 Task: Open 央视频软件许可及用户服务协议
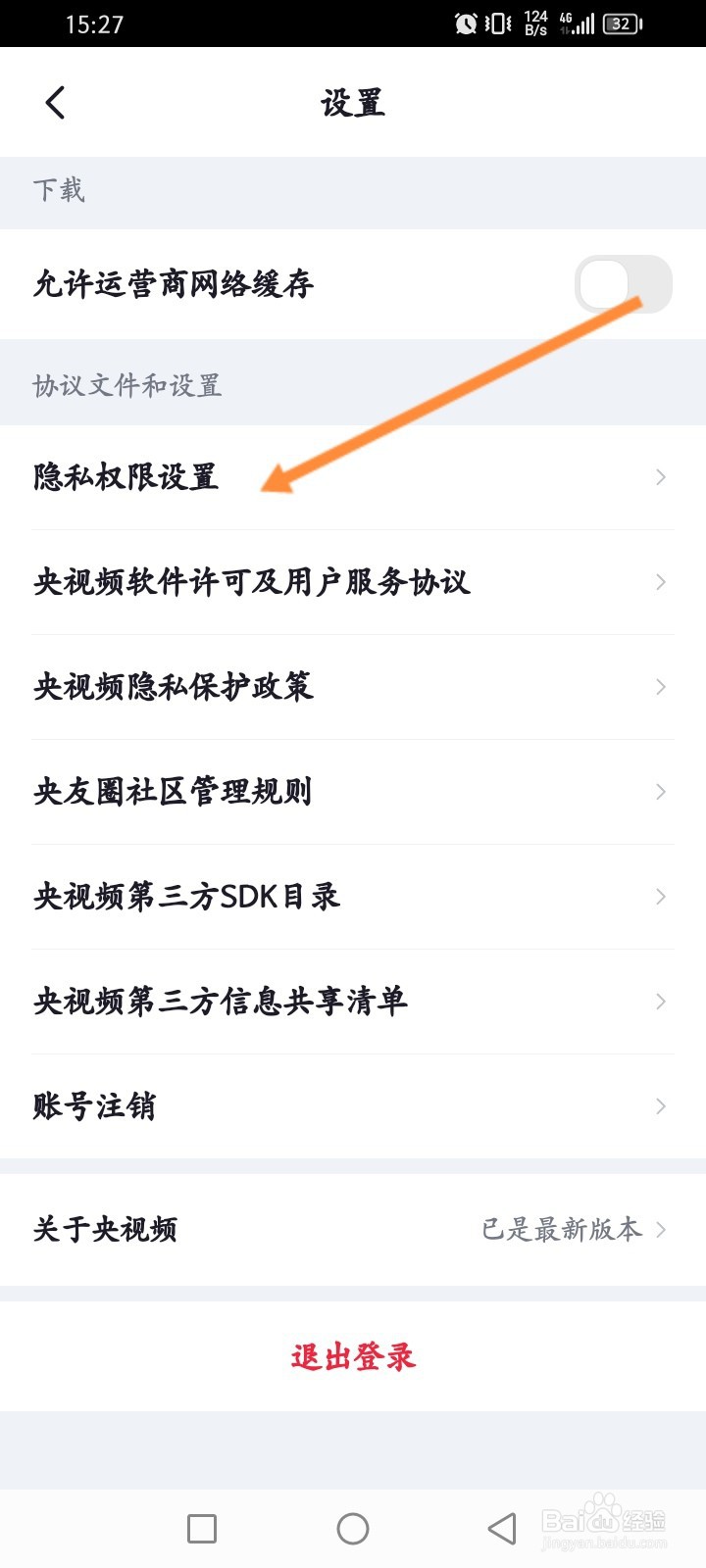(353, 582)
